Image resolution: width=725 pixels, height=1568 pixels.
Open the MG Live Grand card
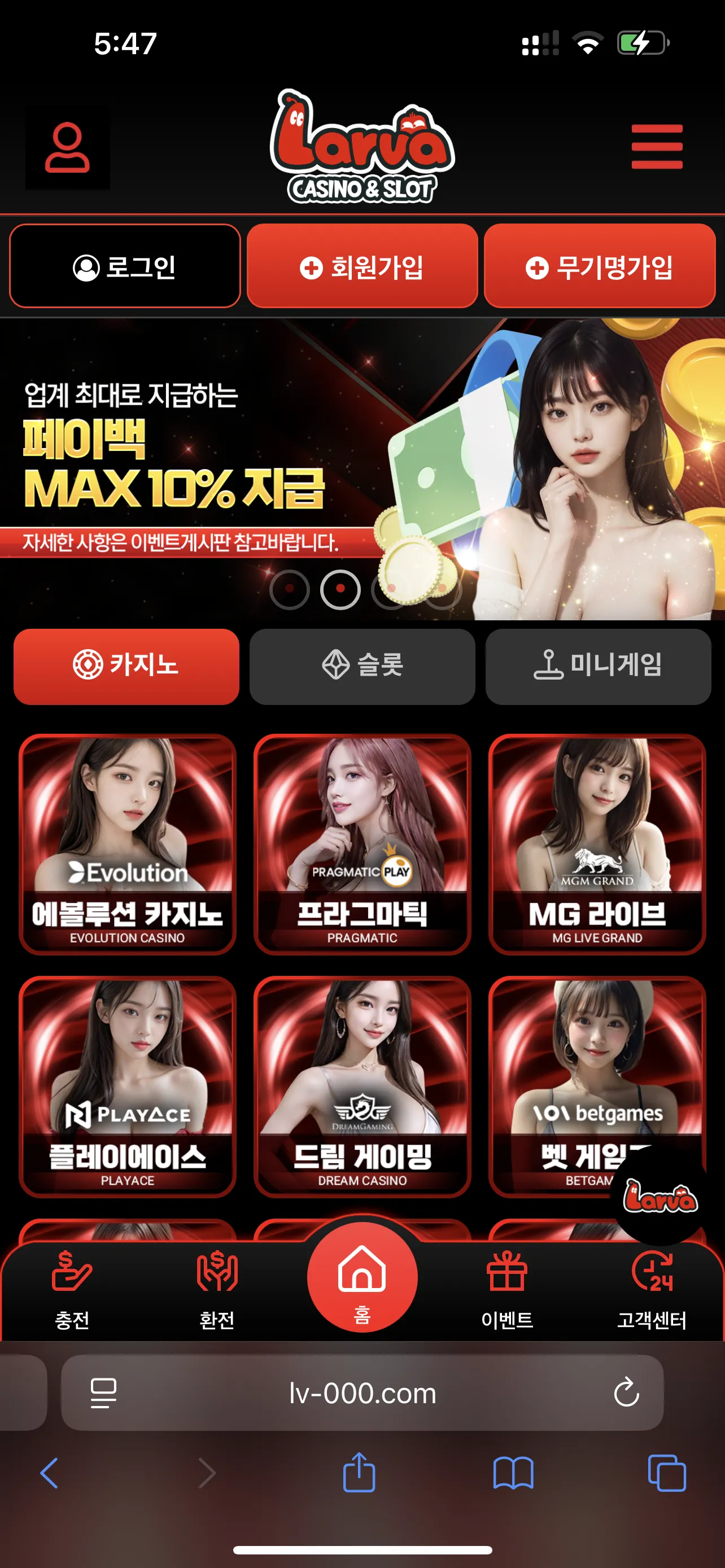point(597,844)
